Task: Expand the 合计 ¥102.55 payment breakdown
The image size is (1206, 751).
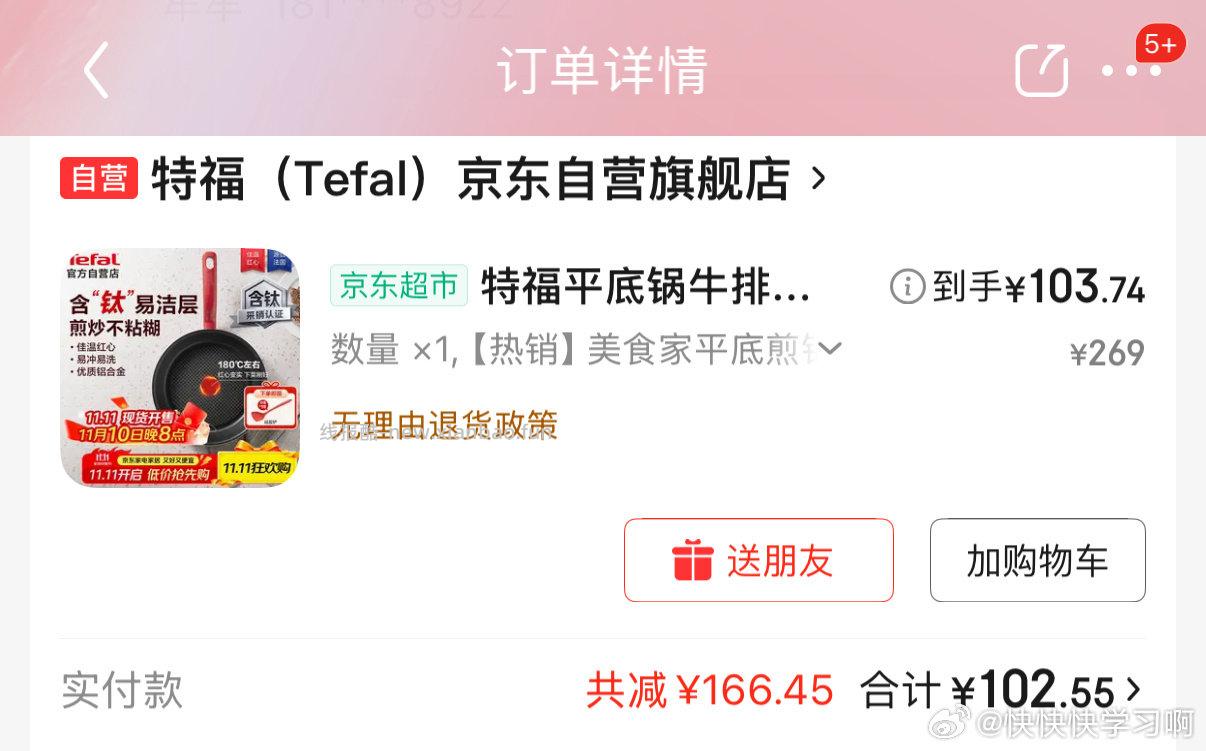Action: pos(1134,690)
